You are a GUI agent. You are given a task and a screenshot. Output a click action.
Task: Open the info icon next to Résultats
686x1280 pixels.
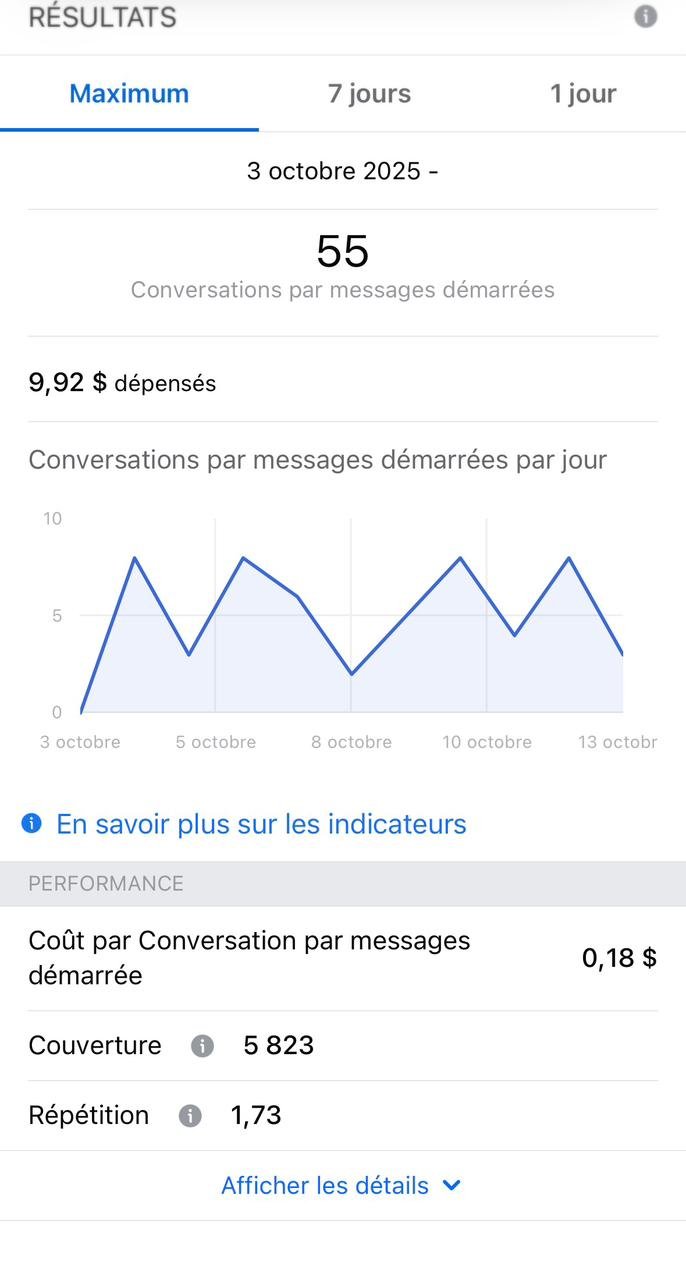pyautogui.click(x=646, y=17)
